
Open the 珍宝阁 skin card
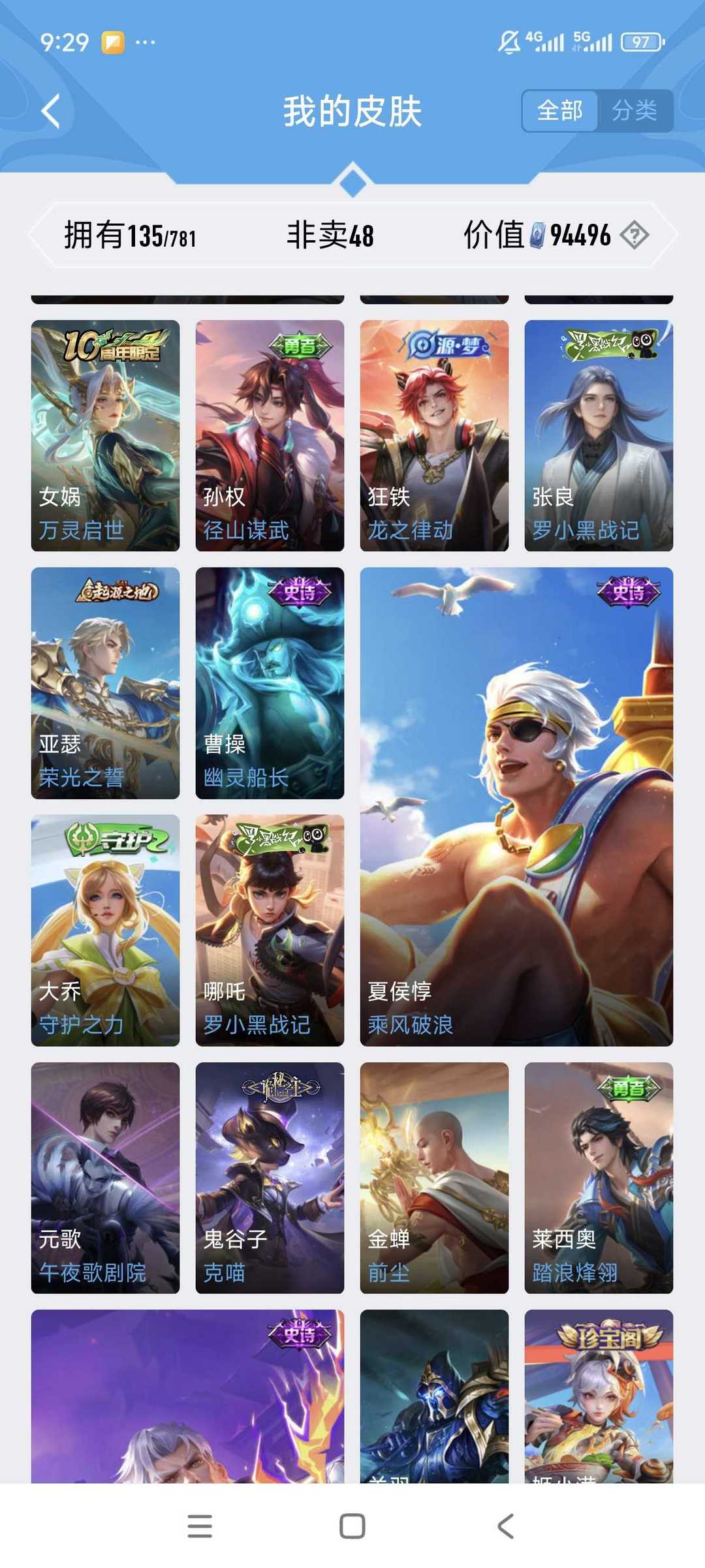[599, 1396]
